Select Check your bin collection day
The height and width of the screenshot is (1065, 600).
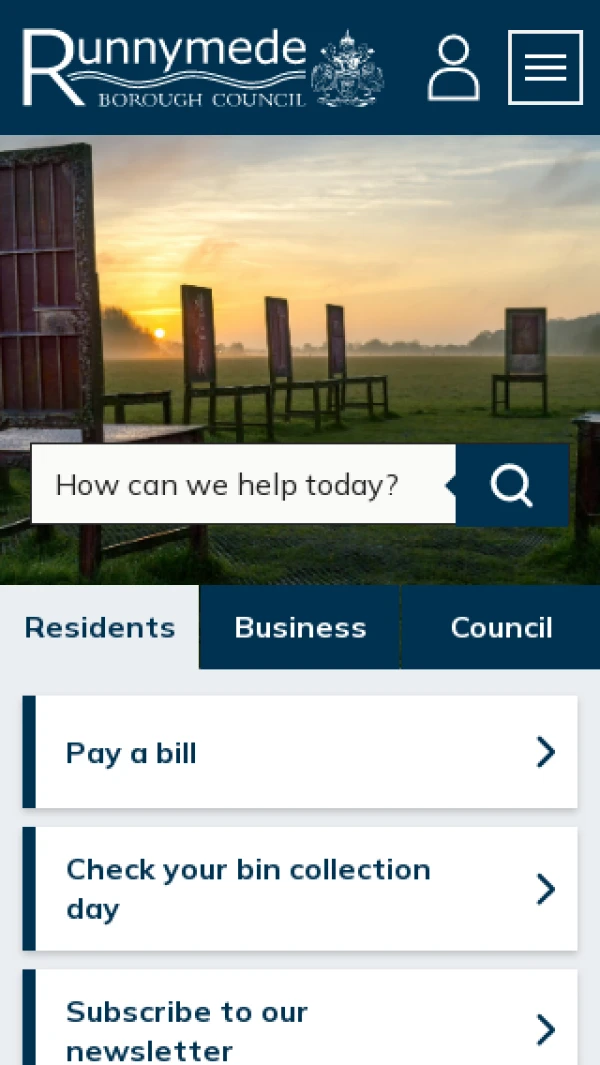(300, 889)
